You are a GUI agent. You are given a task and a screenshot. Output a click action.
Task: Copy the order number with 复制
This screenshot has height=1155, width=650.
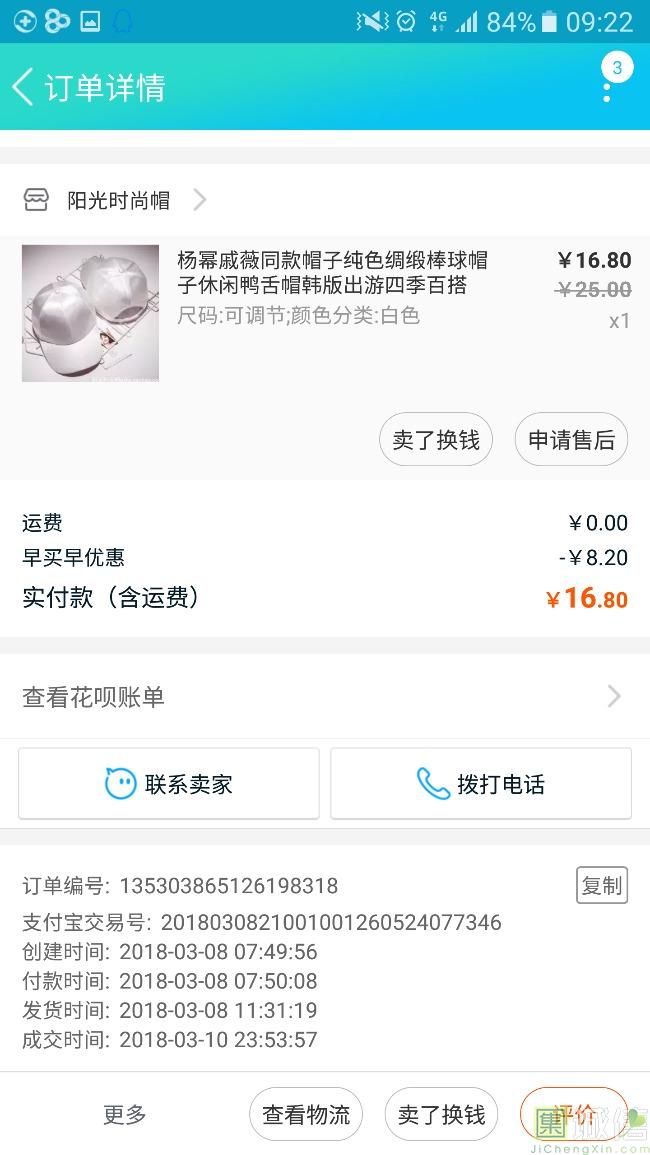point(602,885)
